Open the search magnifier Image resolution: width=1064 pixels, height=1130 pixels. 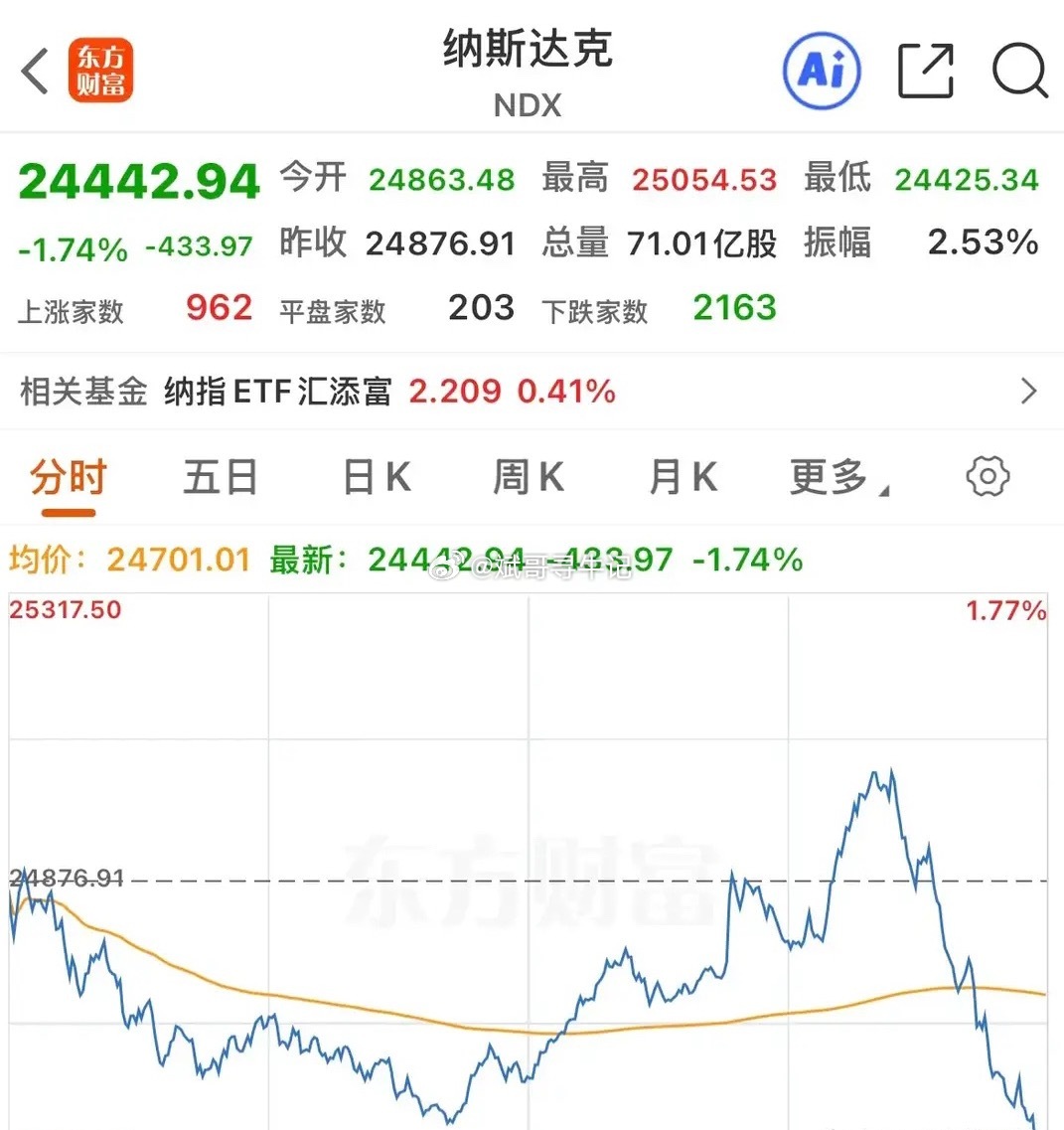[x=1020, y=71]
